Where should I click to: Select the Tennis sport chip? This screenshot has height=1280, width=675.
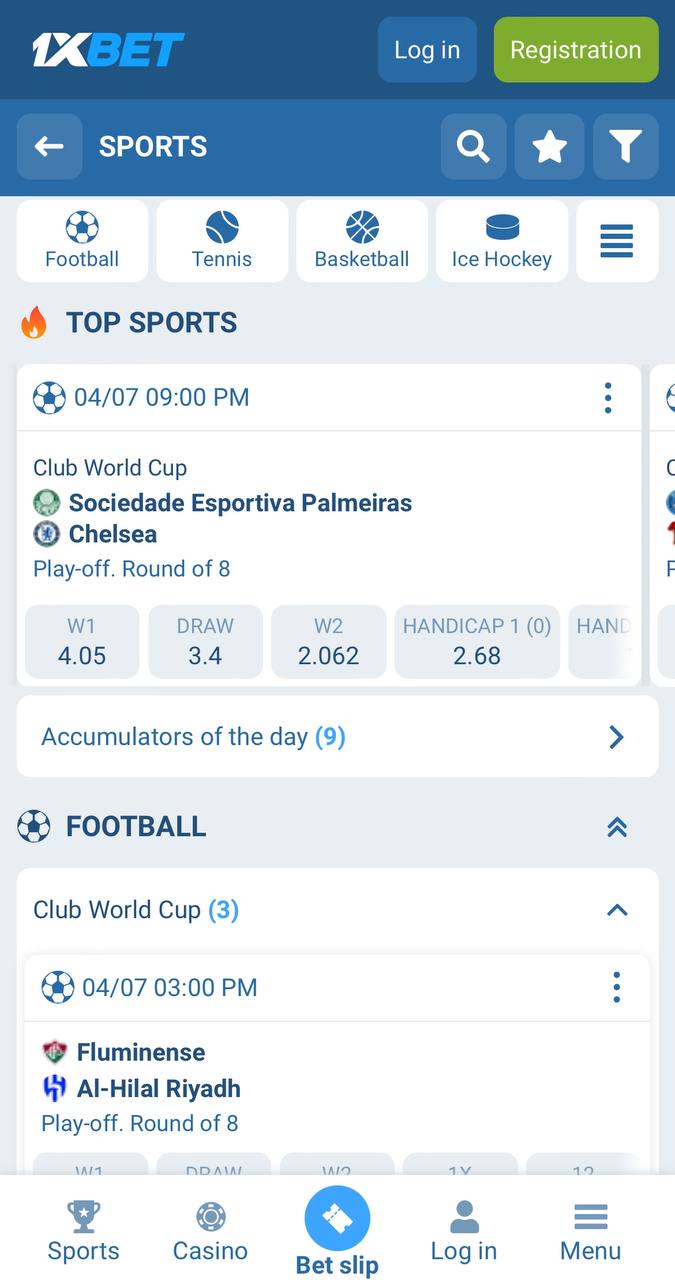pyautogui.click(x=222, y=241)
